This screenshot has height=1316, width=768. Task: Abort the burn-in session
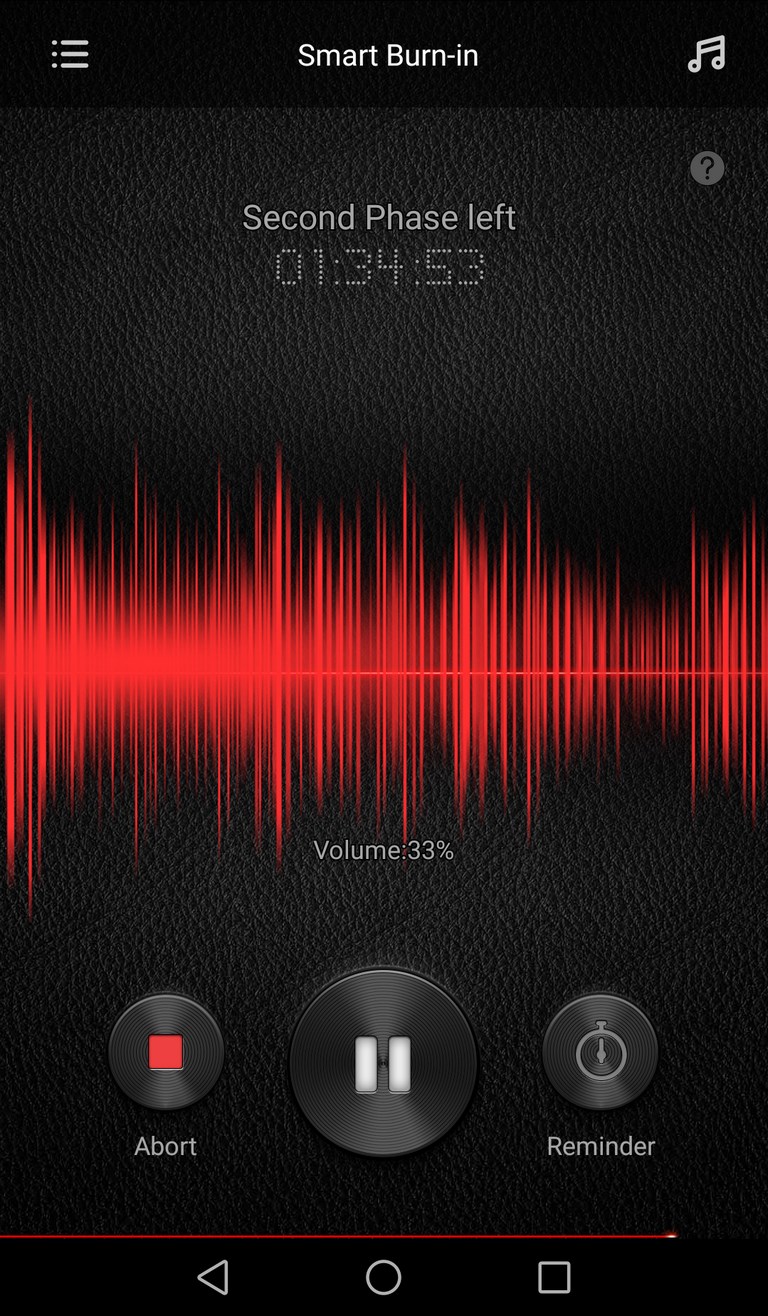(x=166, y=1052)
